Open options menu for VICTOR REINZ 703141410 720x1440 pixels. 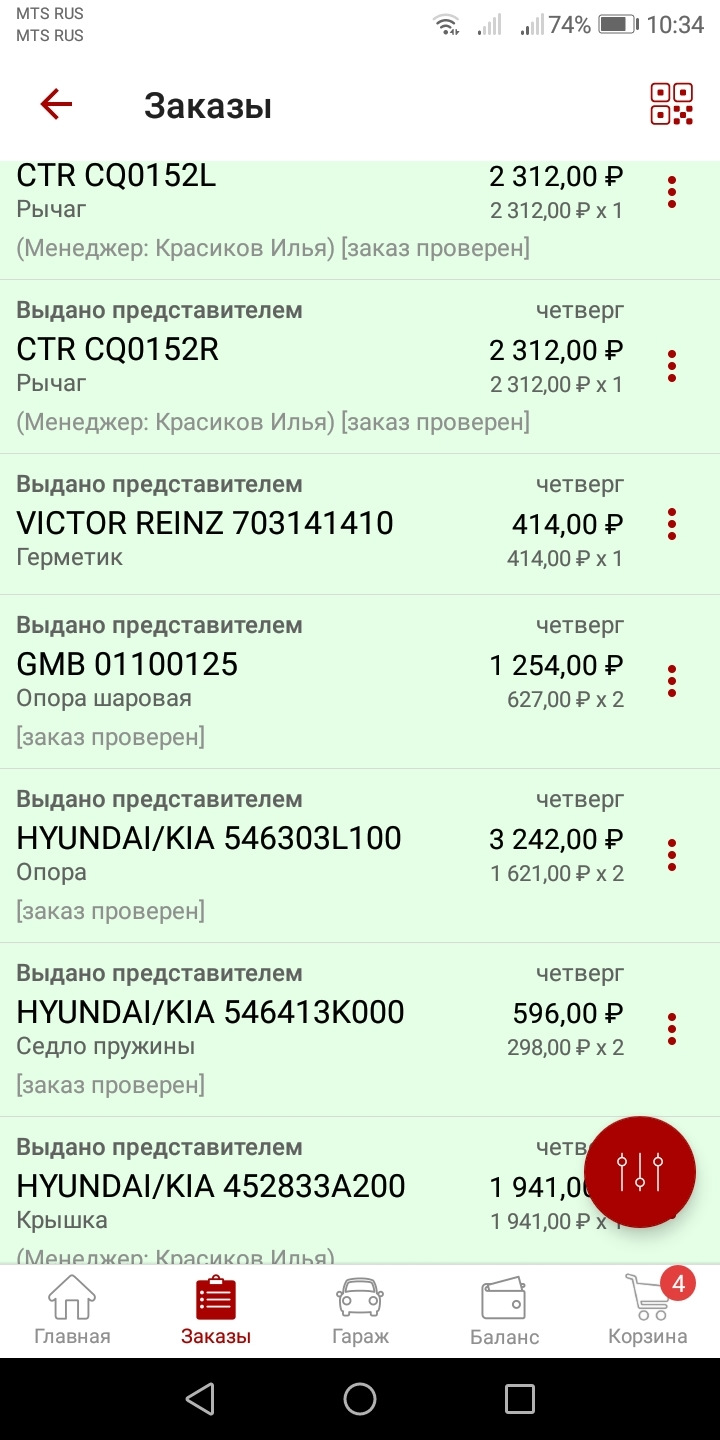671,524
